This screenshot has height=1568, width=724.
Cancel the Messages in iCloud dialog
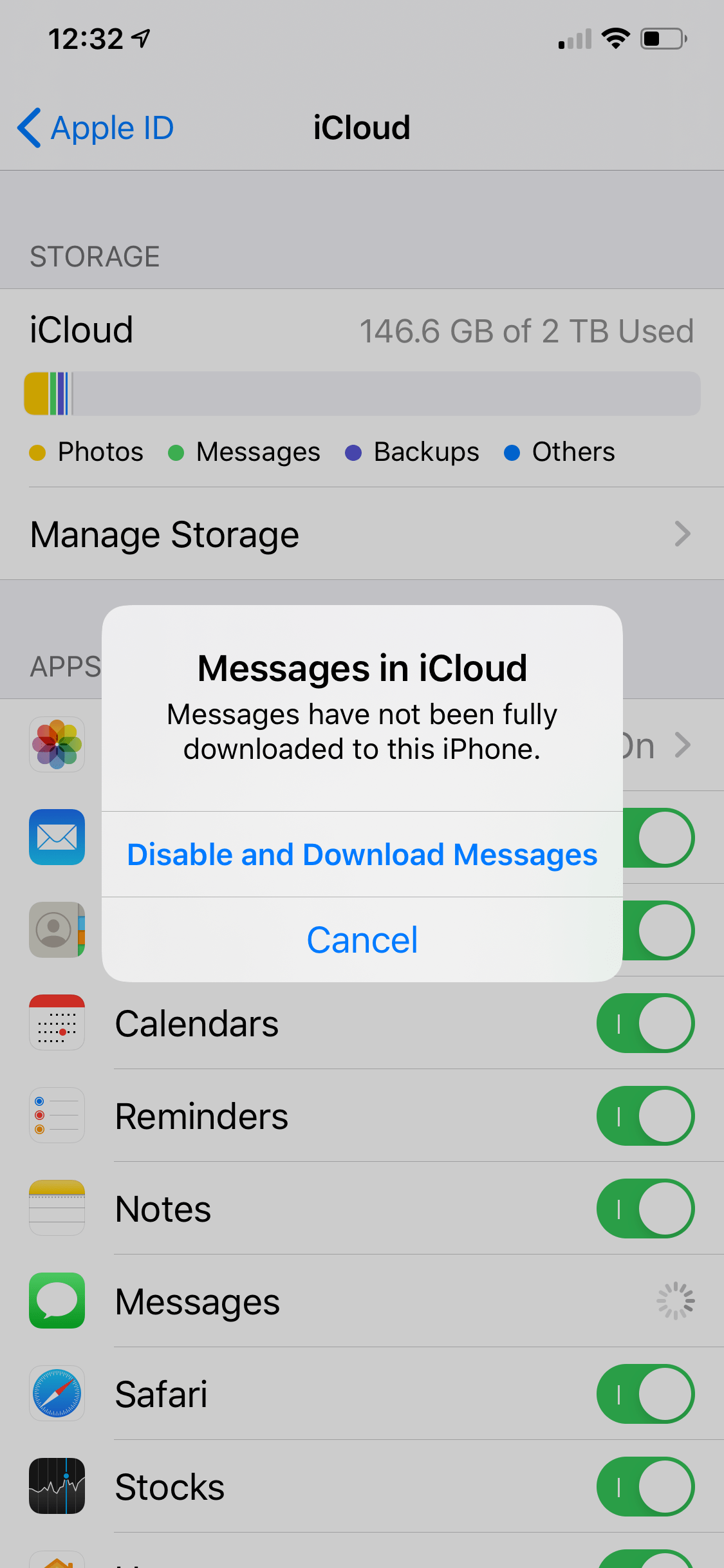(362, 940)
